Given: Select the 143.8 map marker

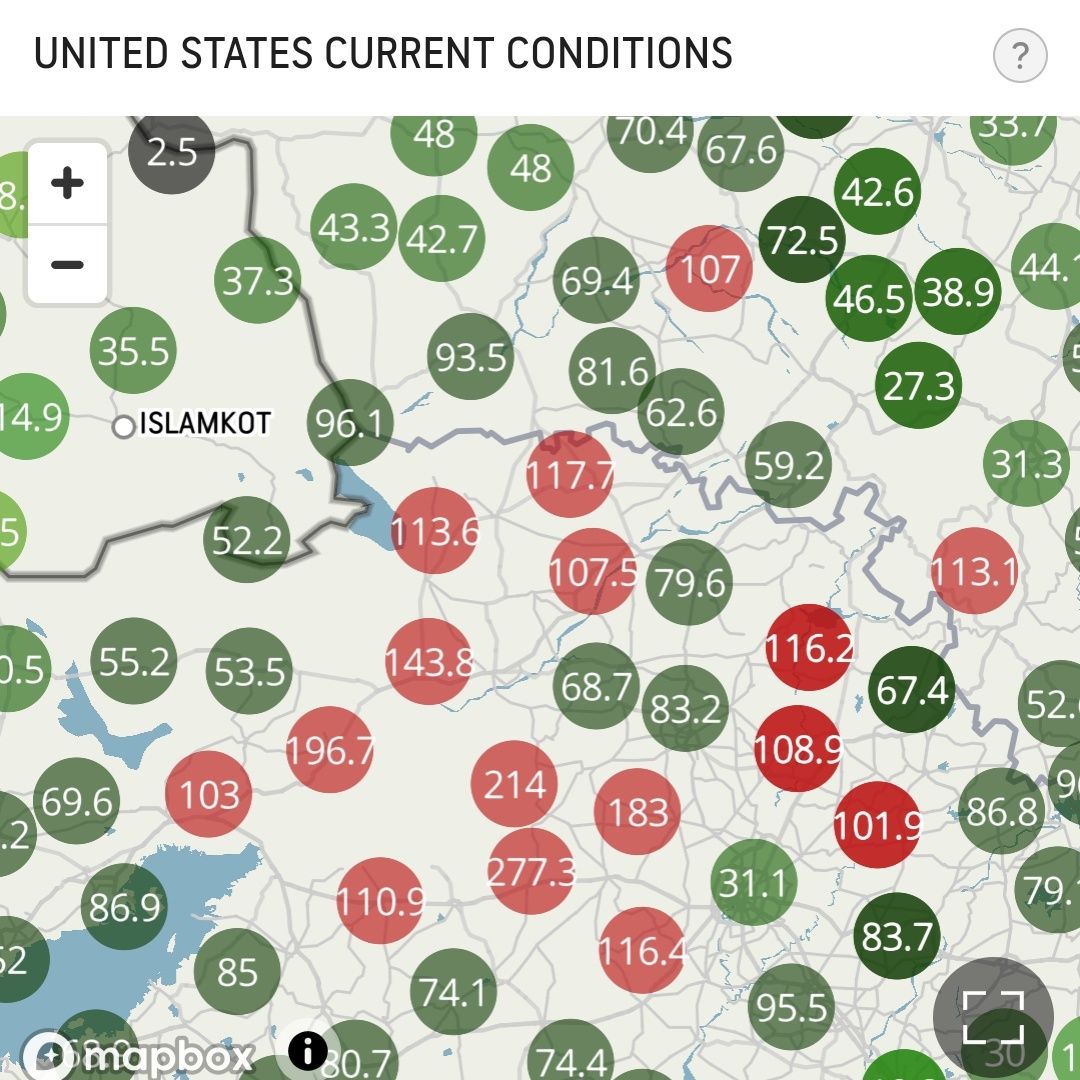Looking at the screenshot, I should 429,661.
